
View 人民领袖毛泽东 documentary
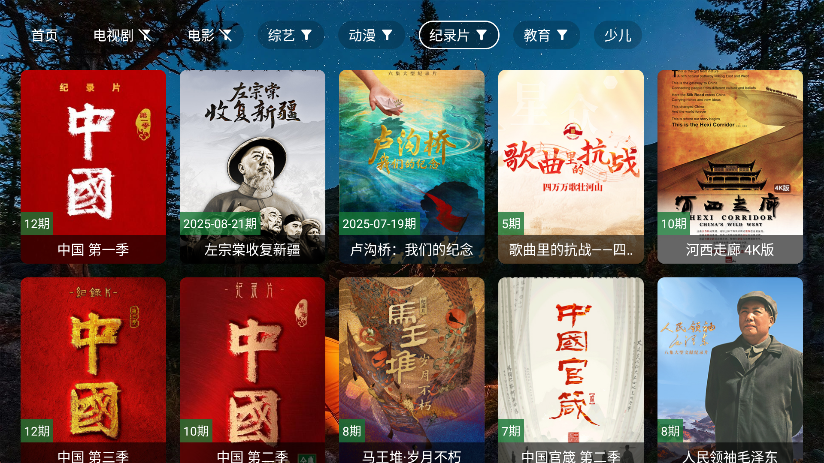730,370
